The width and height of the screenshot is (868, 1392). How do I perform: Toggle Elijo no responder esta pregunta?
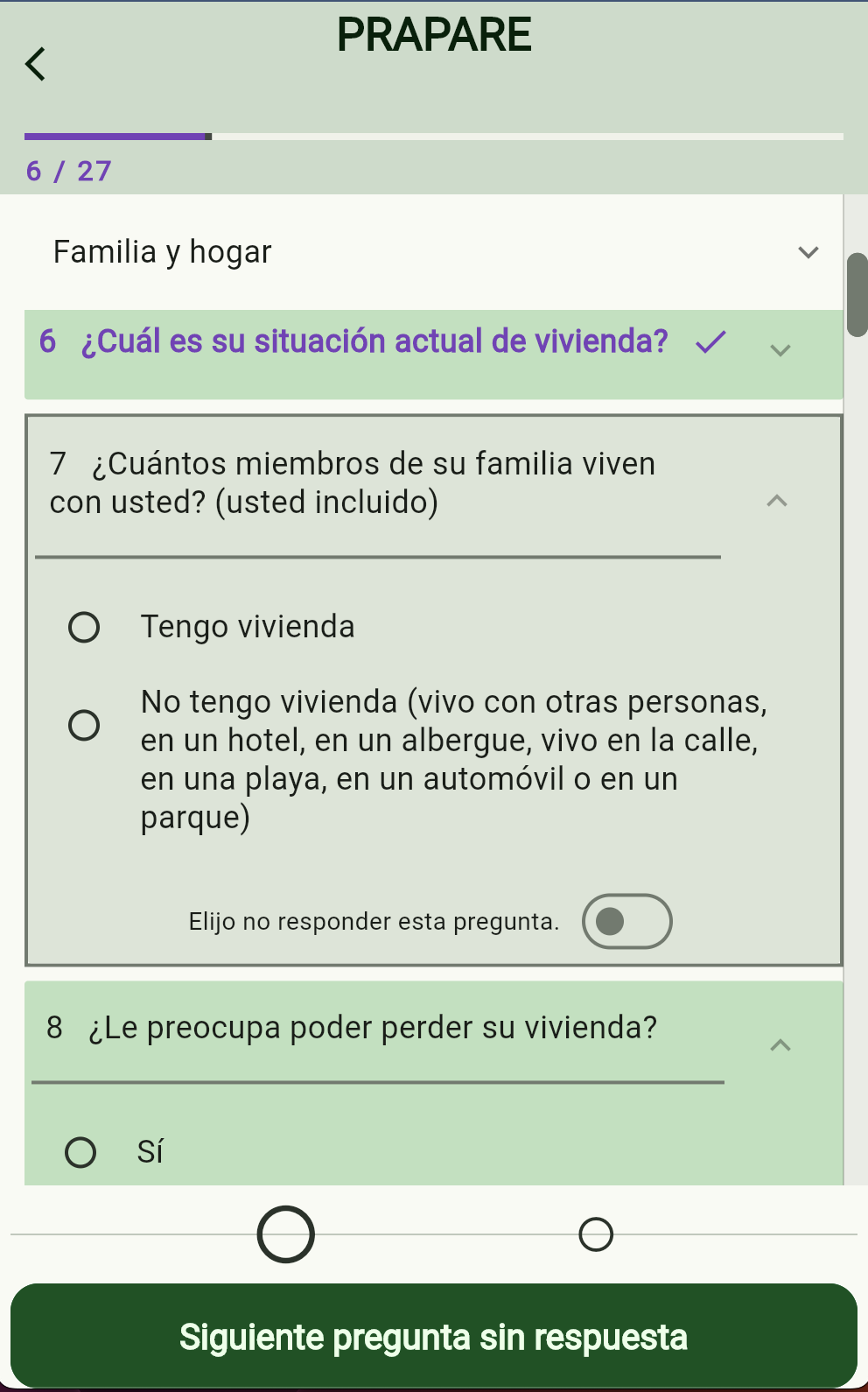(627, 921)
